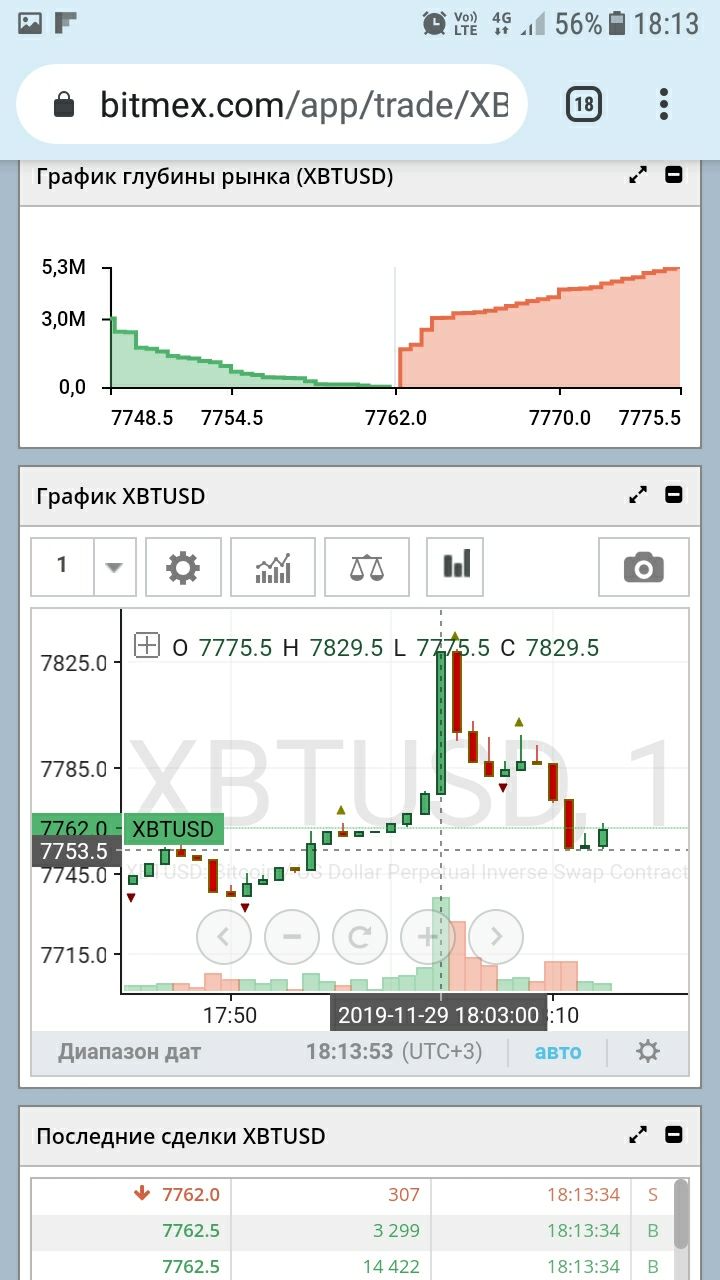Move the chart left with the arrow
The width and height of the screenshot is (720, 1280).
pos(224,937)
